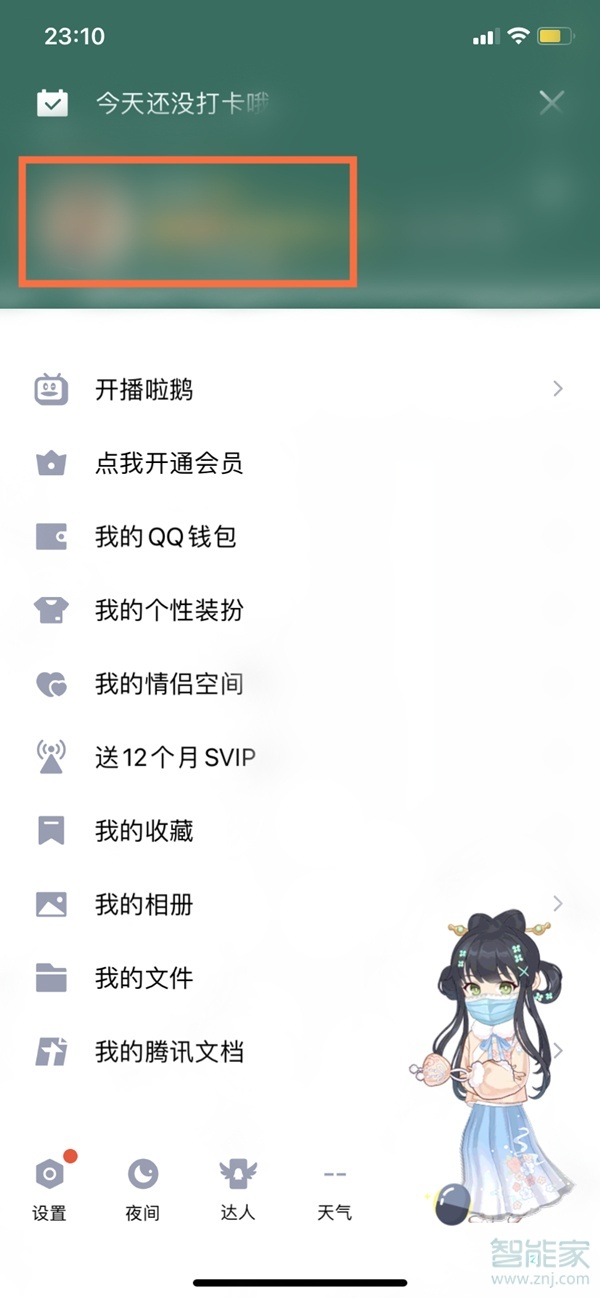The image size is (600, 1298).
Task: Open 我的相册
Action: 144,905
